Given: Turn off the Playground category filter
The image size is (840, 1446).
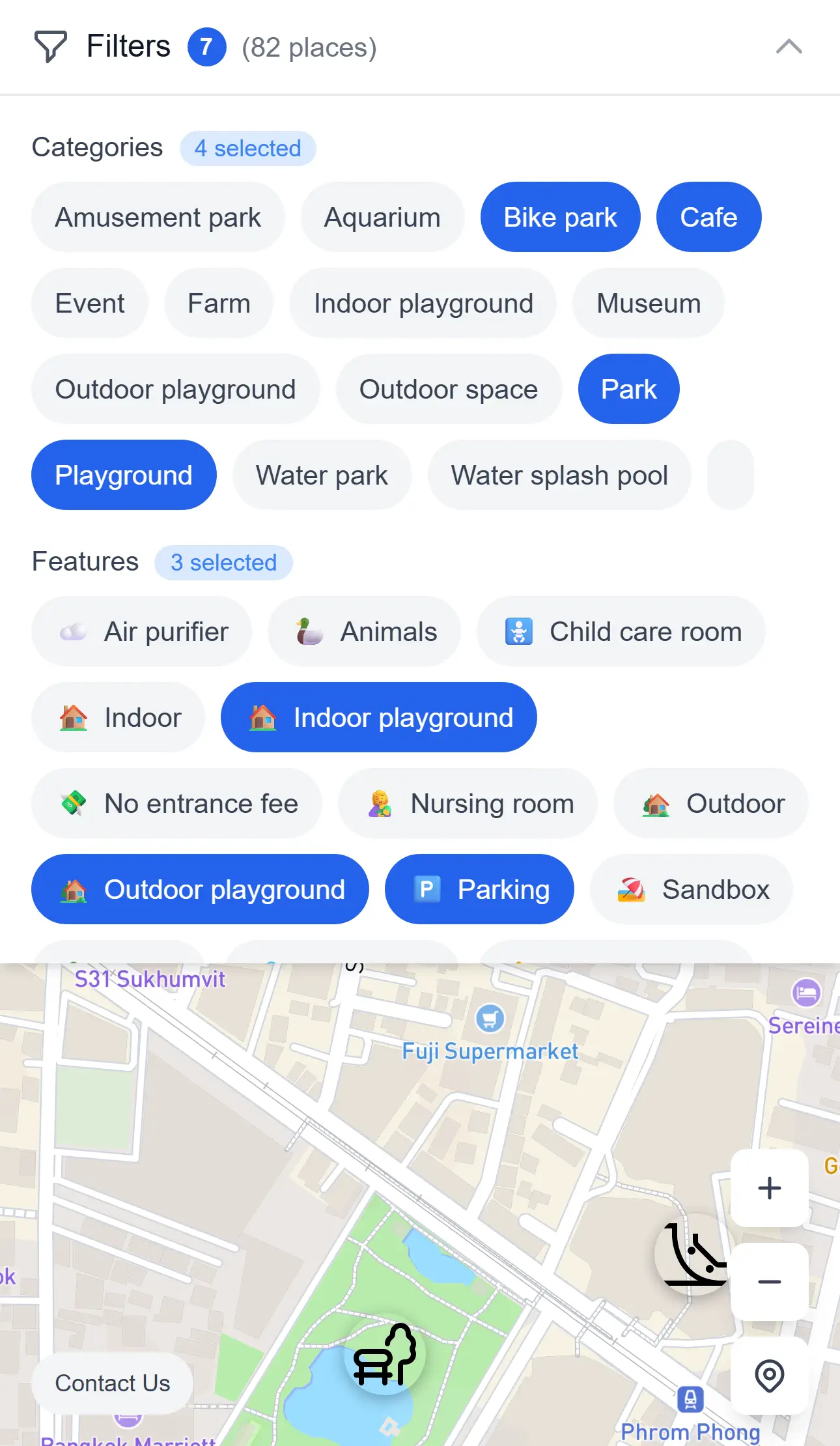Looking at the screenshot, I should pos(123,475).
